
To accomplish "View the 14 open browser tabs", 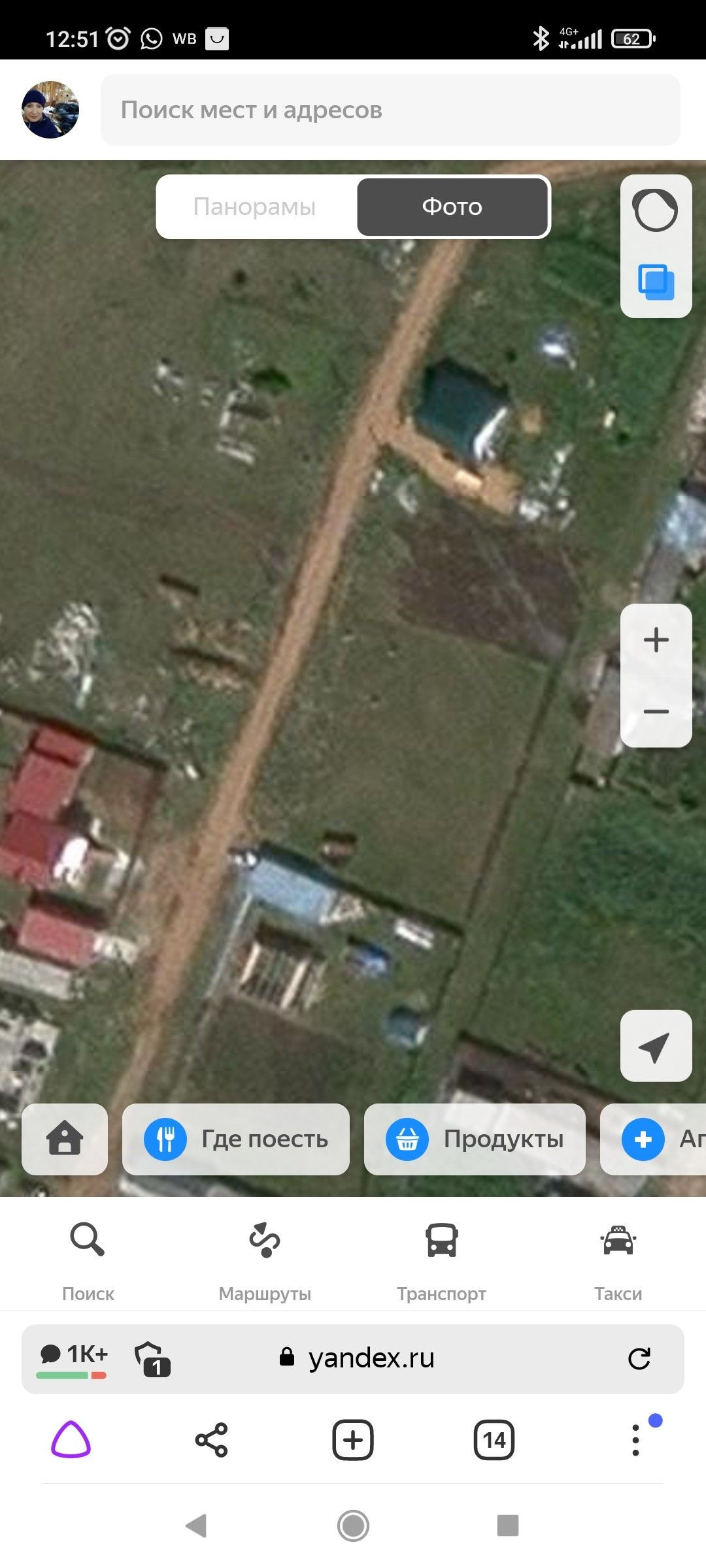I will 494,1440.
